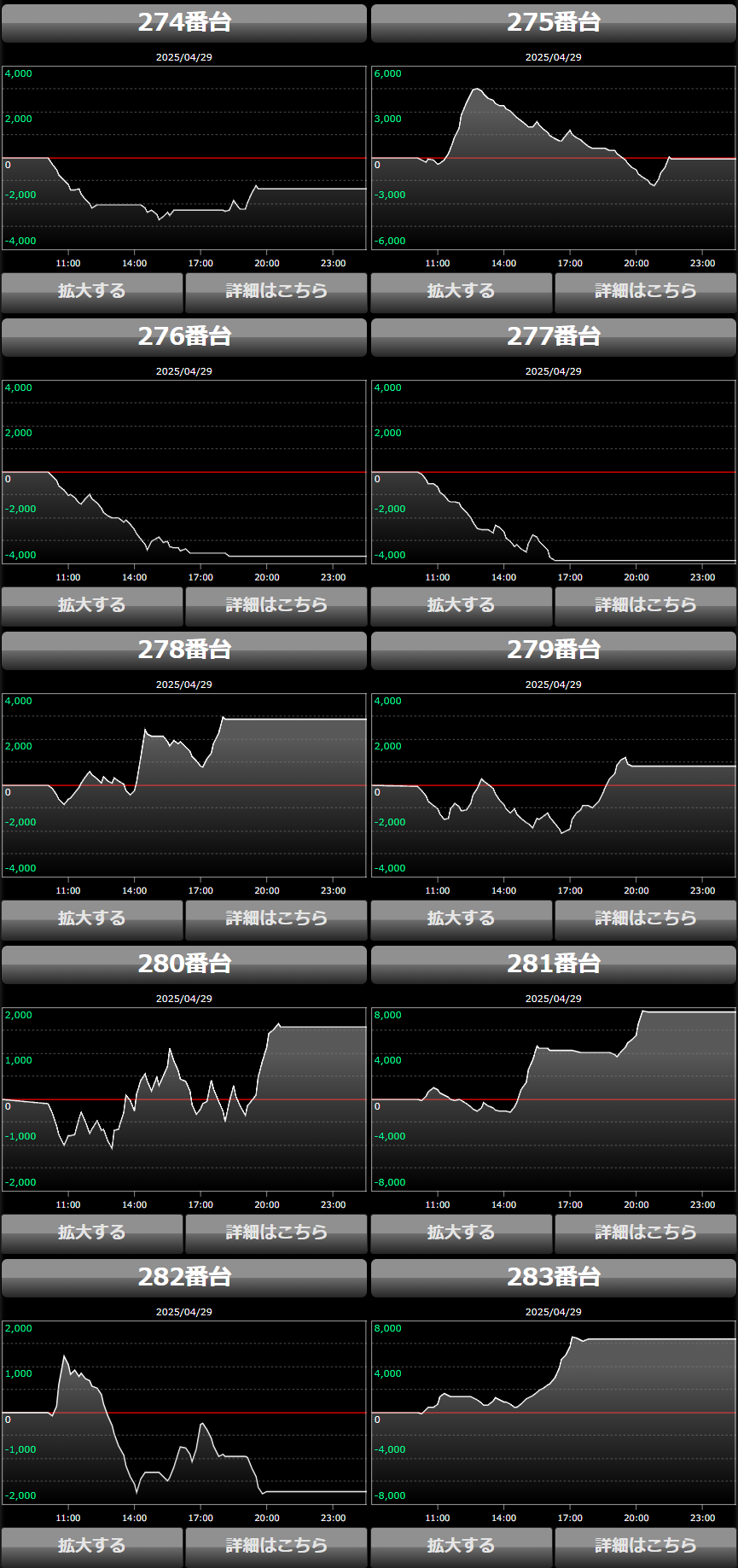The height and width of the screenshot is (1568, 738).
Task: View details for 280番台
Action: (x=276, y=1233)
